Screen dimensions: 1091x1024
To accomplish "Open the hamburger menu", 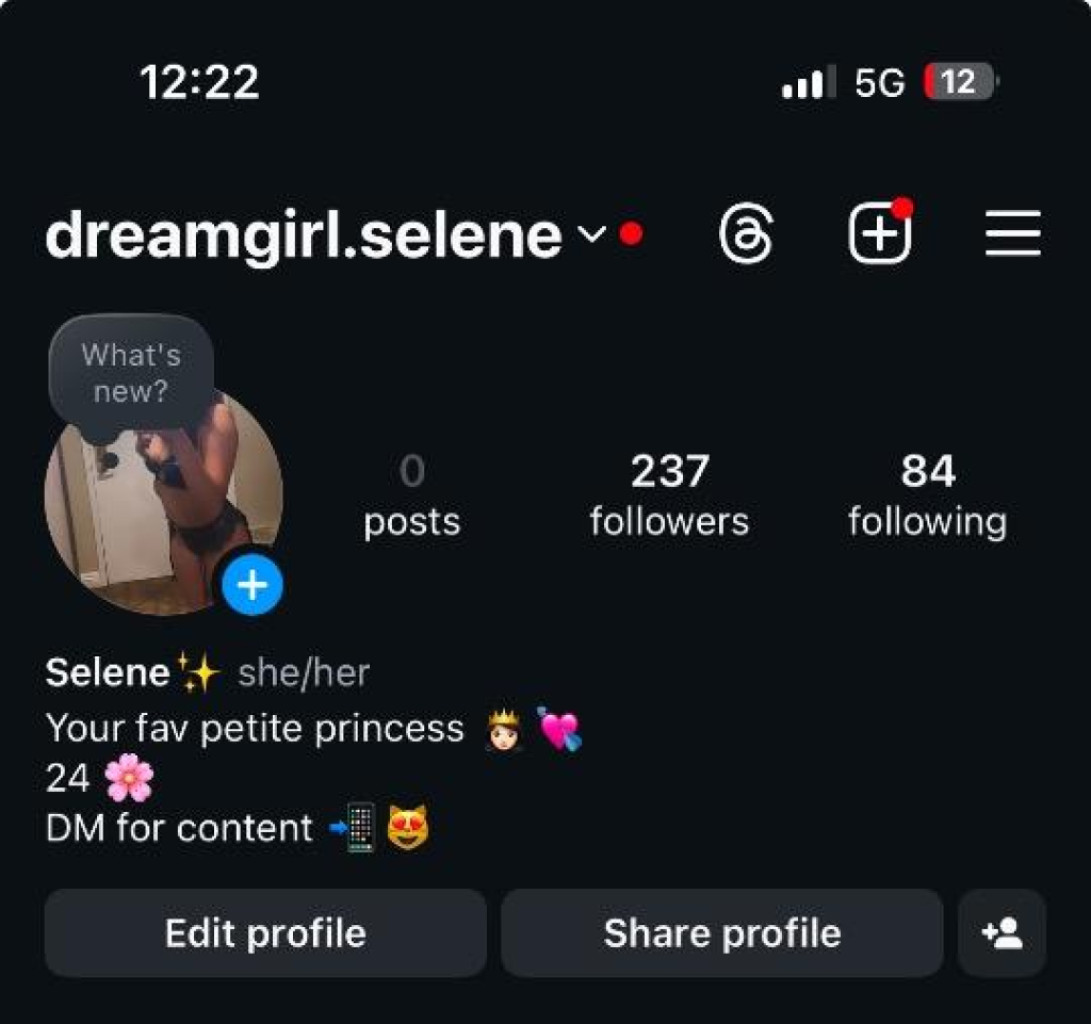I will (1012, 235).
